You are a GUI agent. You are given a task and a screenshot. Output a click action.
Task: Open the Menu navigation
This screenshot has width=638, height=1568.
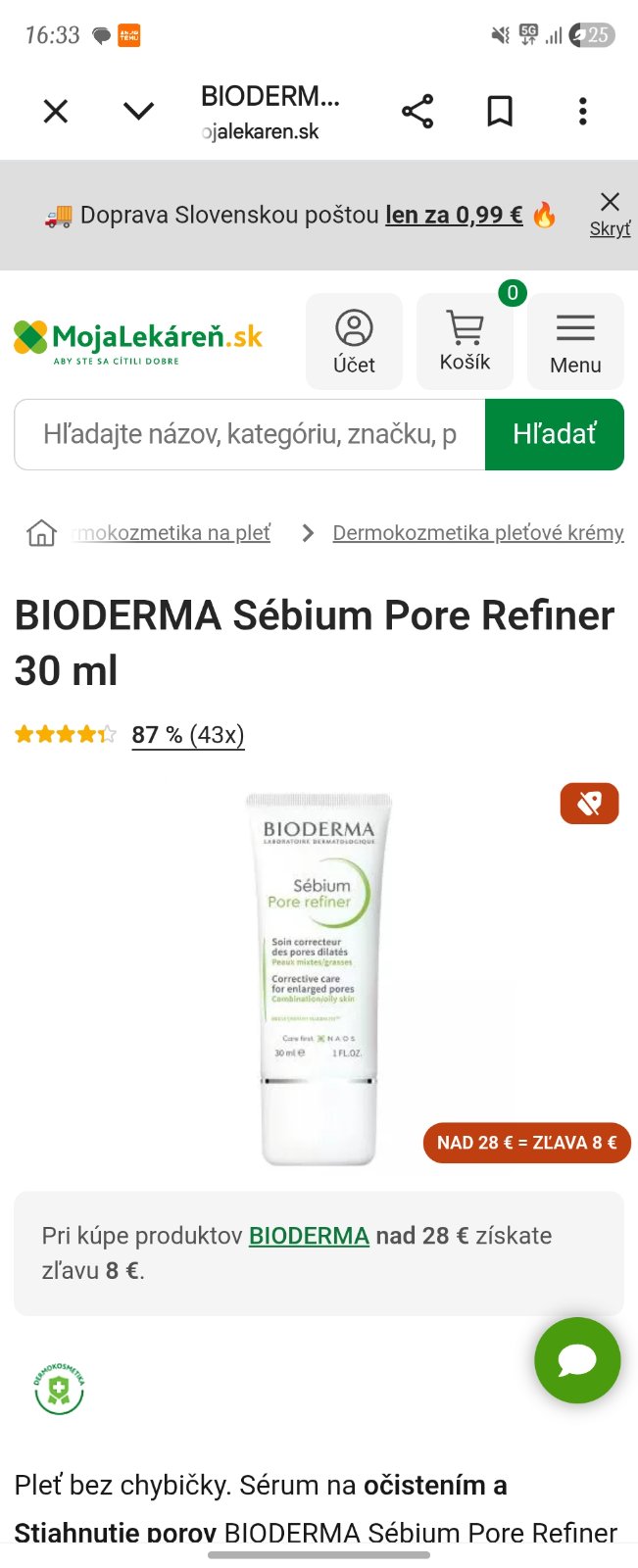(575, 341)
